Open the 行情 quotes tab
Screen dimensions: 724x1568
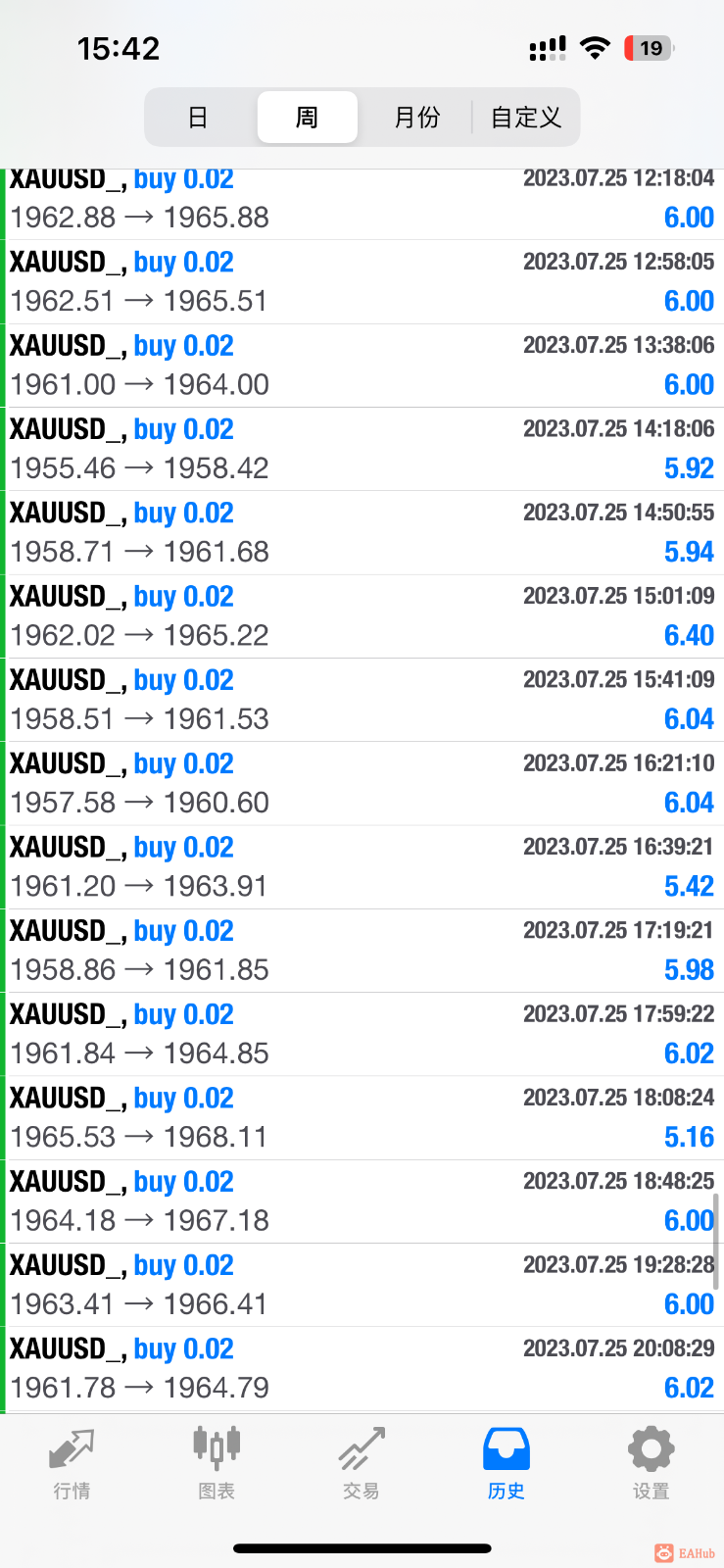[x=72, y=1464]
